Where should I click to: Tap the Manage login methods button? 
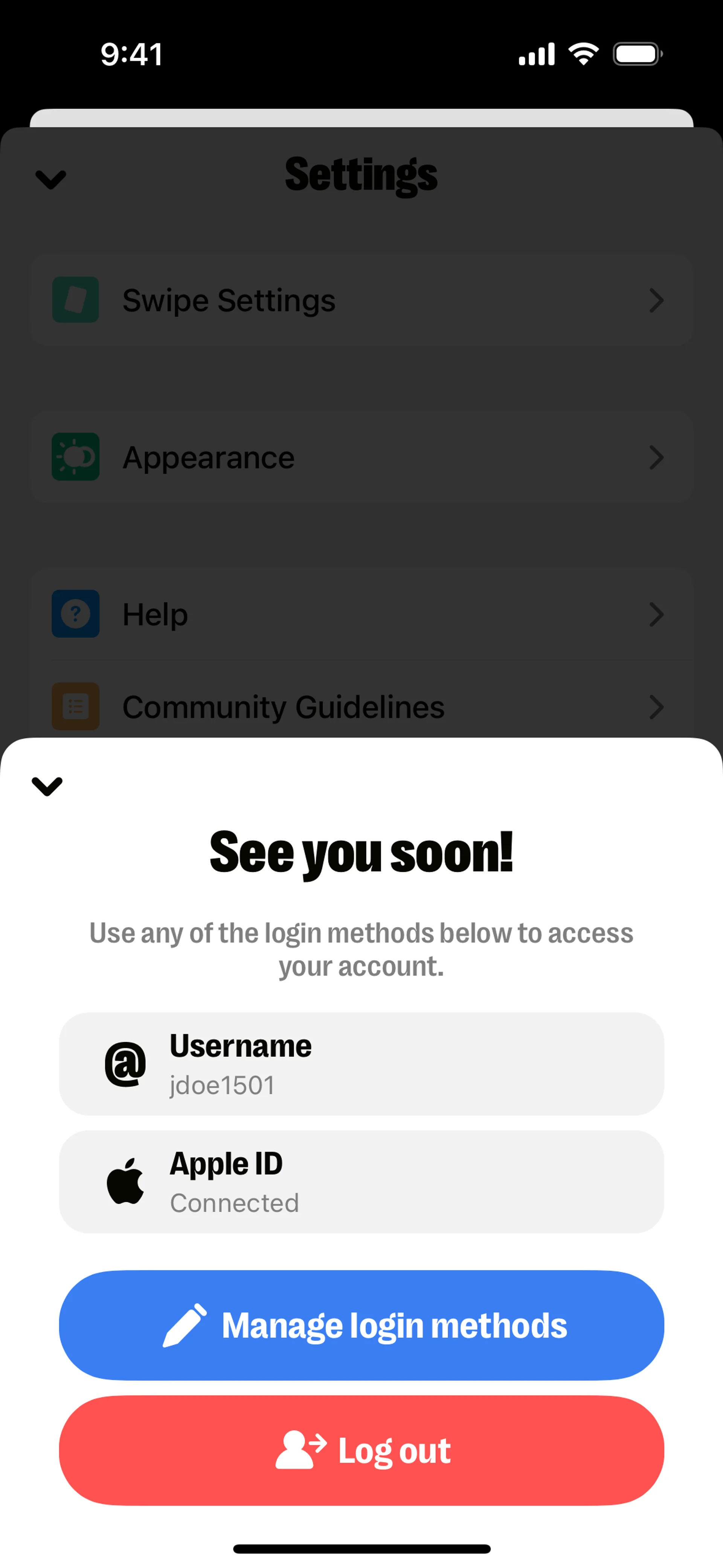pos(361,1325)
